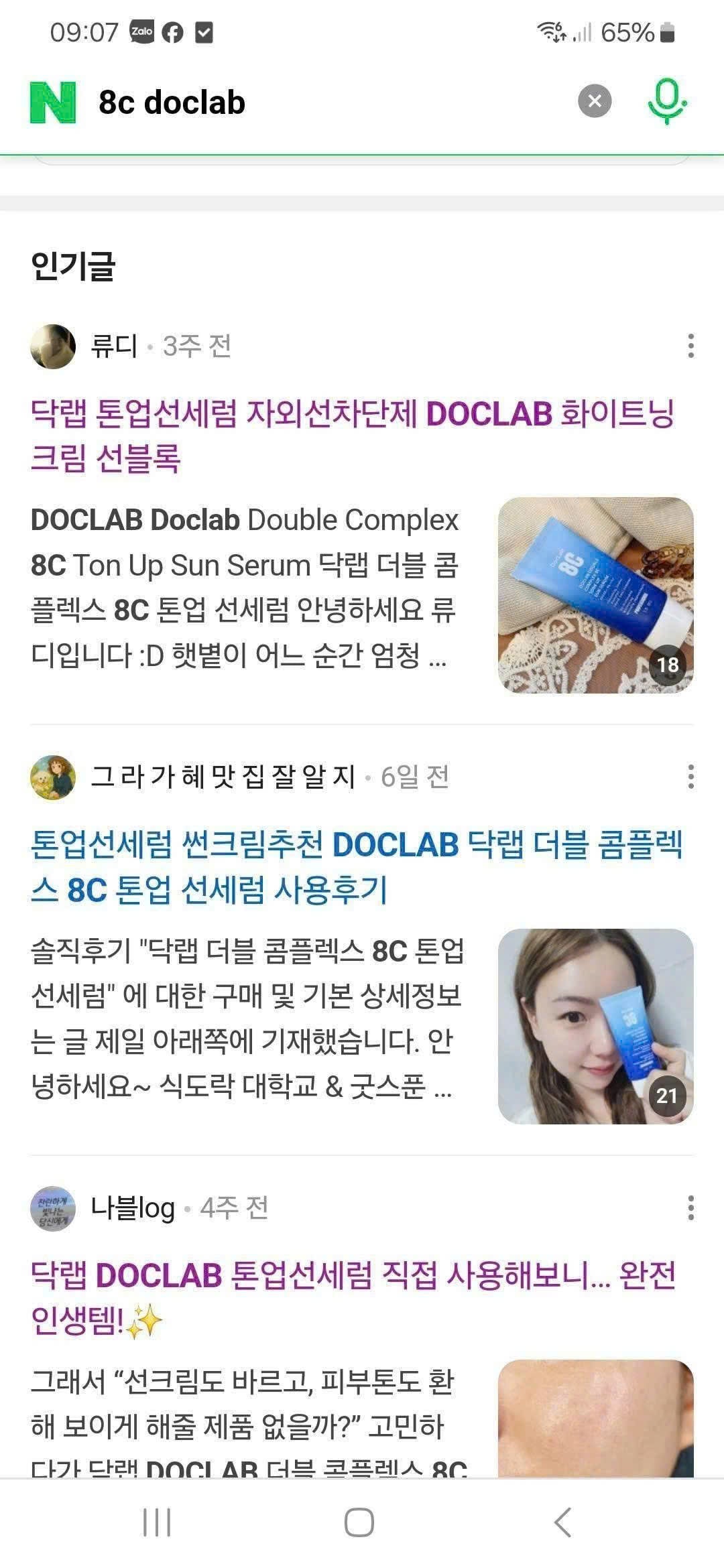This screenshot has width=724, height=1568.
Task: Open the overflow menu on 류디's post
Action: pyautogui.click(x=690, y=346)
